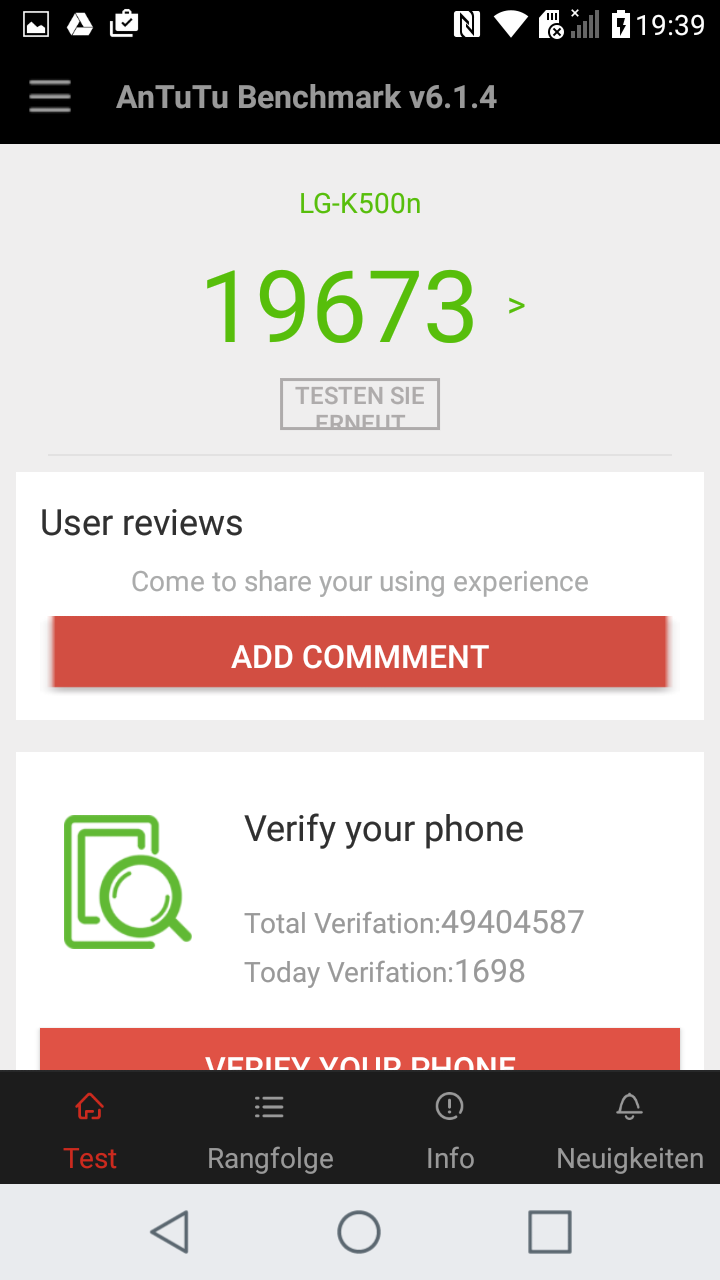Go back with the system back button

pyautogui.click(x=170, y=1232)
